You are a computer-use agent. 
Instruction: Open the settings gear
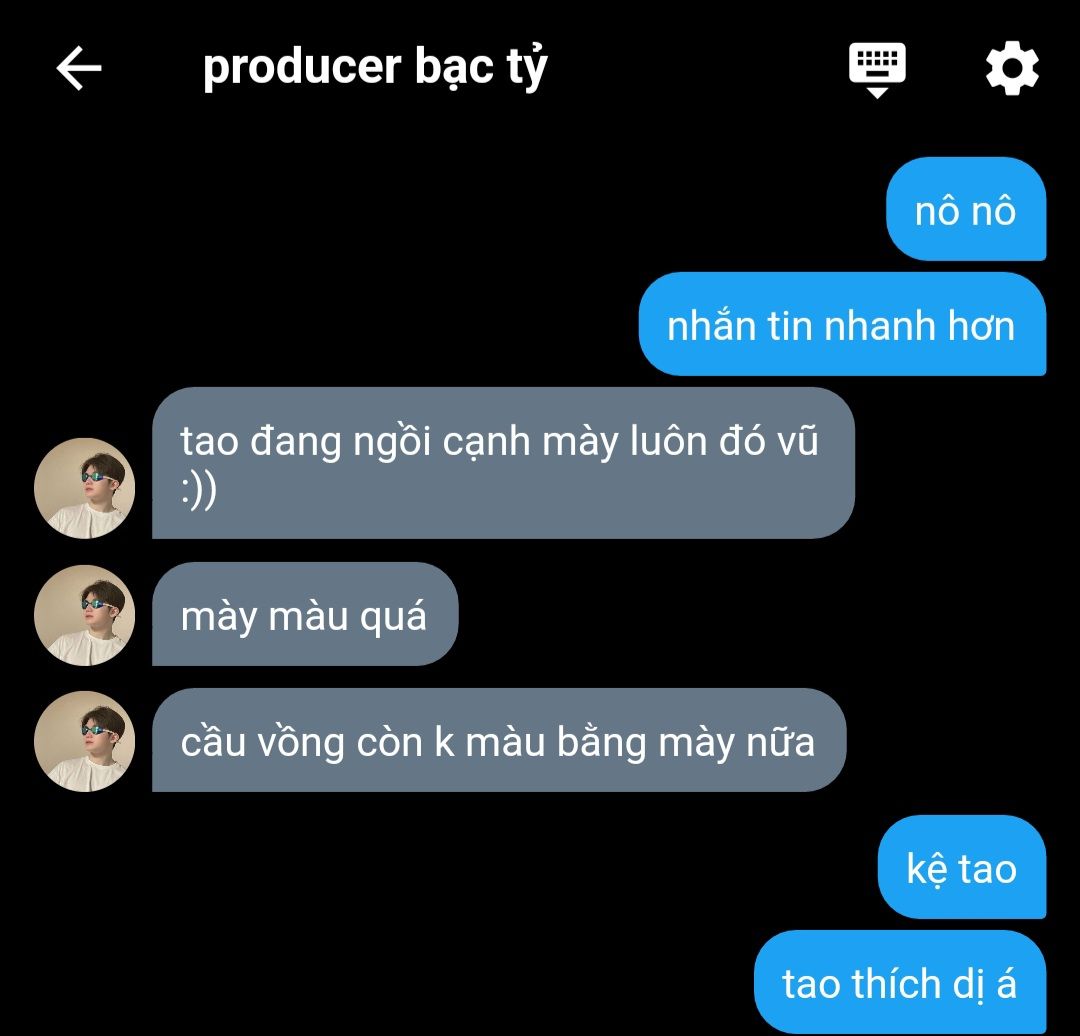point(1012,69)
